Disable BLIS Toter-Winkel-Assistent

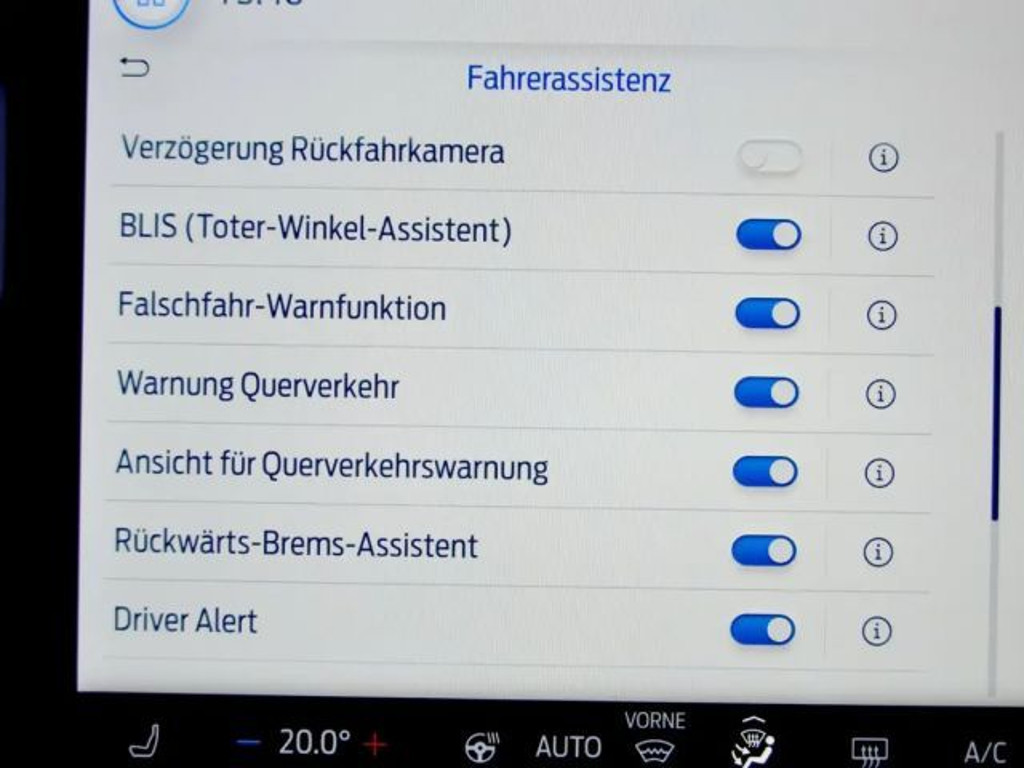tap(768, 235)
